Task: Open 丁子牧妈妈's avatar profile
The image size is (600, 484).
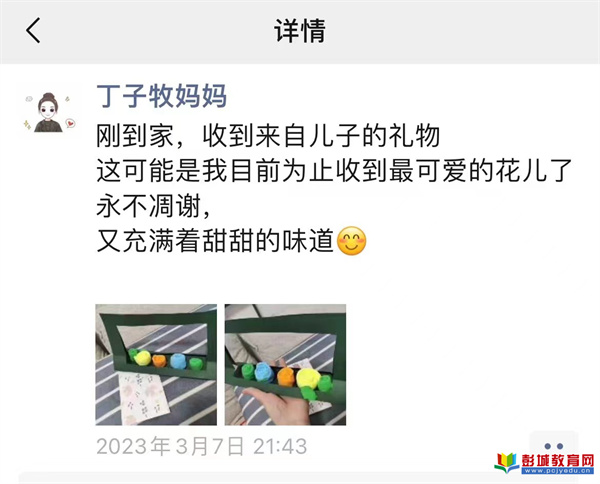Action: click(49, 110)
